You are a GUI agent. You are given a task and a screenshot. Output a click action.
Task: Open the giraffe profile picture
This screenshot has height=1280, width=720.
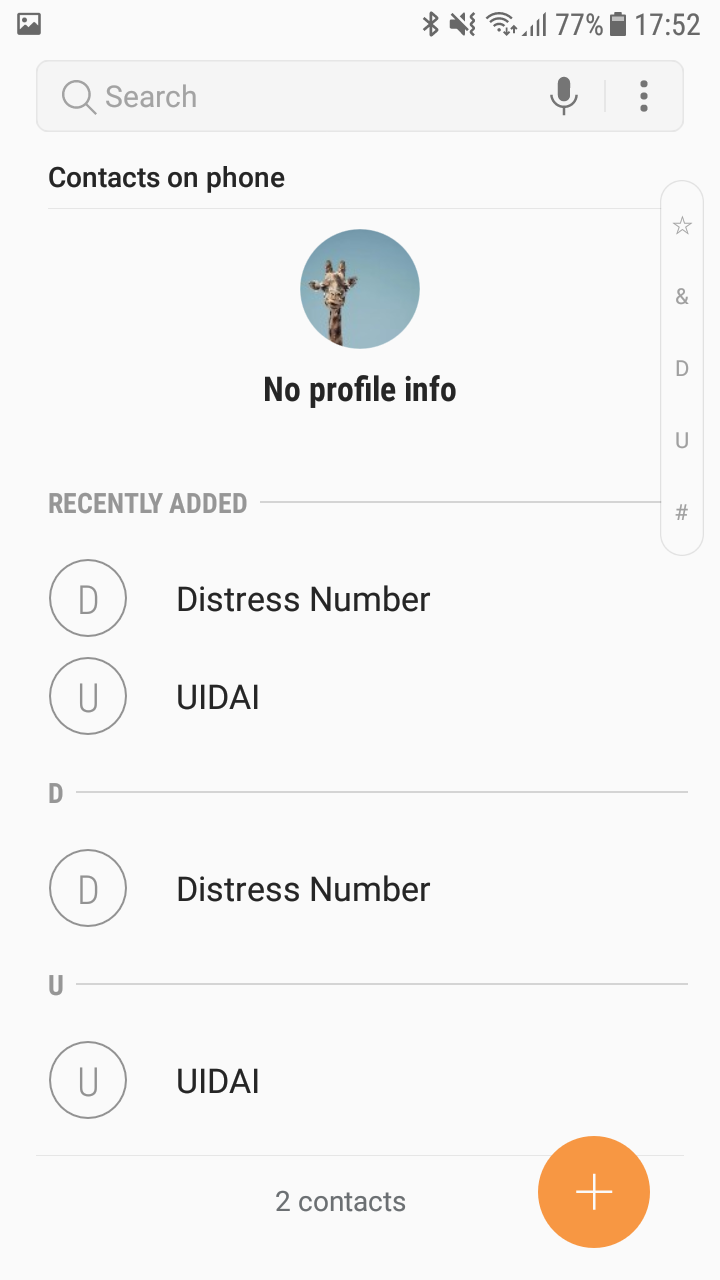pos(360,289)
